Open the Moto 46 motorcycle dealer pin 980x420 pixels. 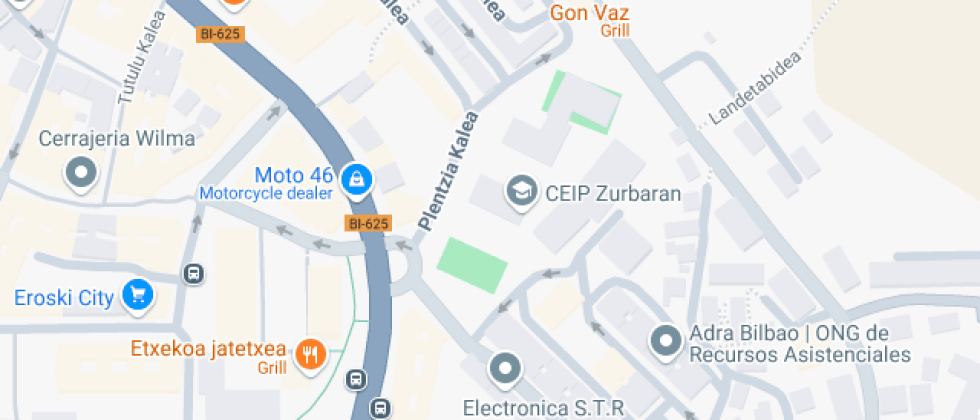point(356,181)
